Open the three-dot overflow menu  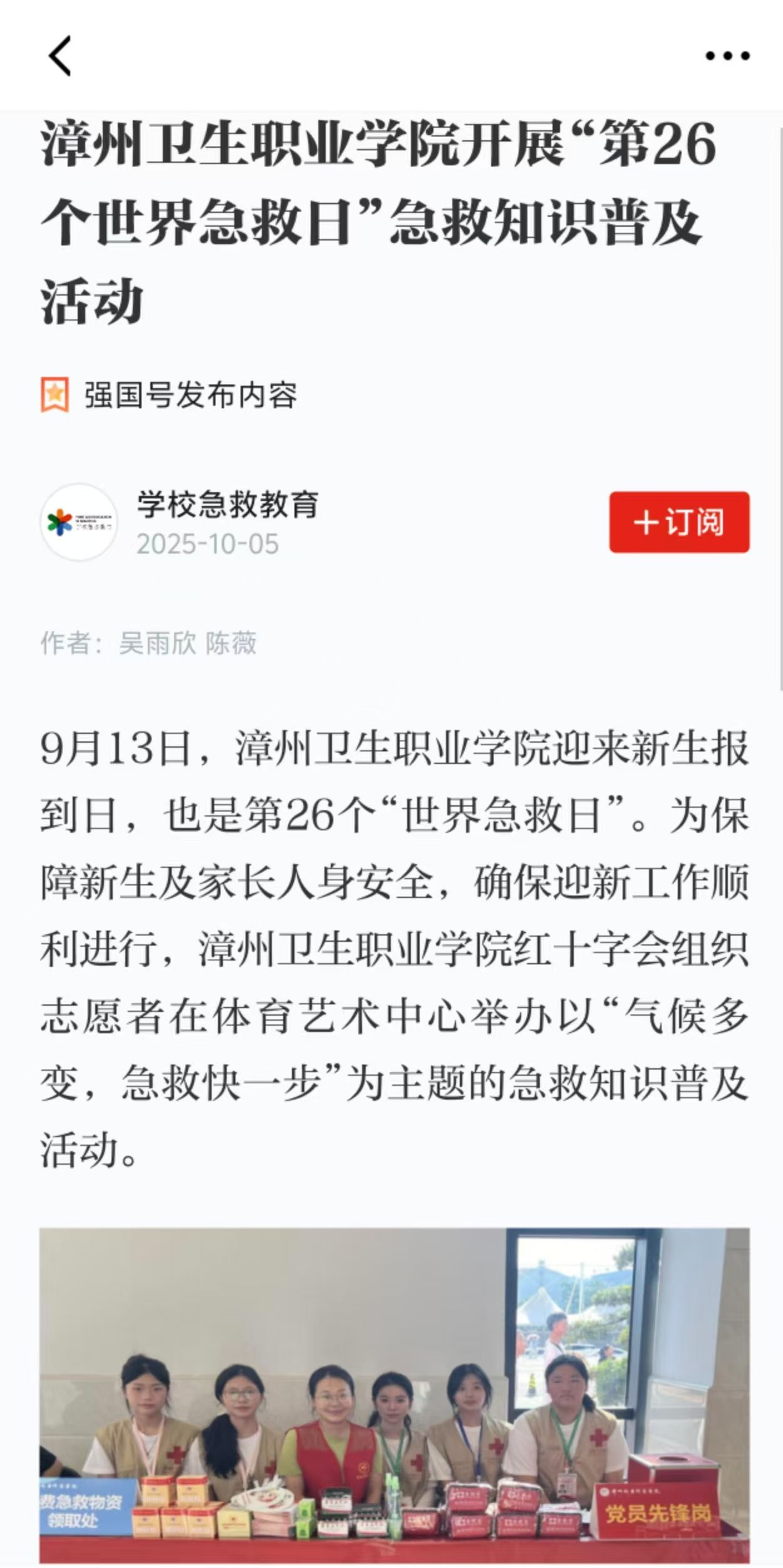727,56
